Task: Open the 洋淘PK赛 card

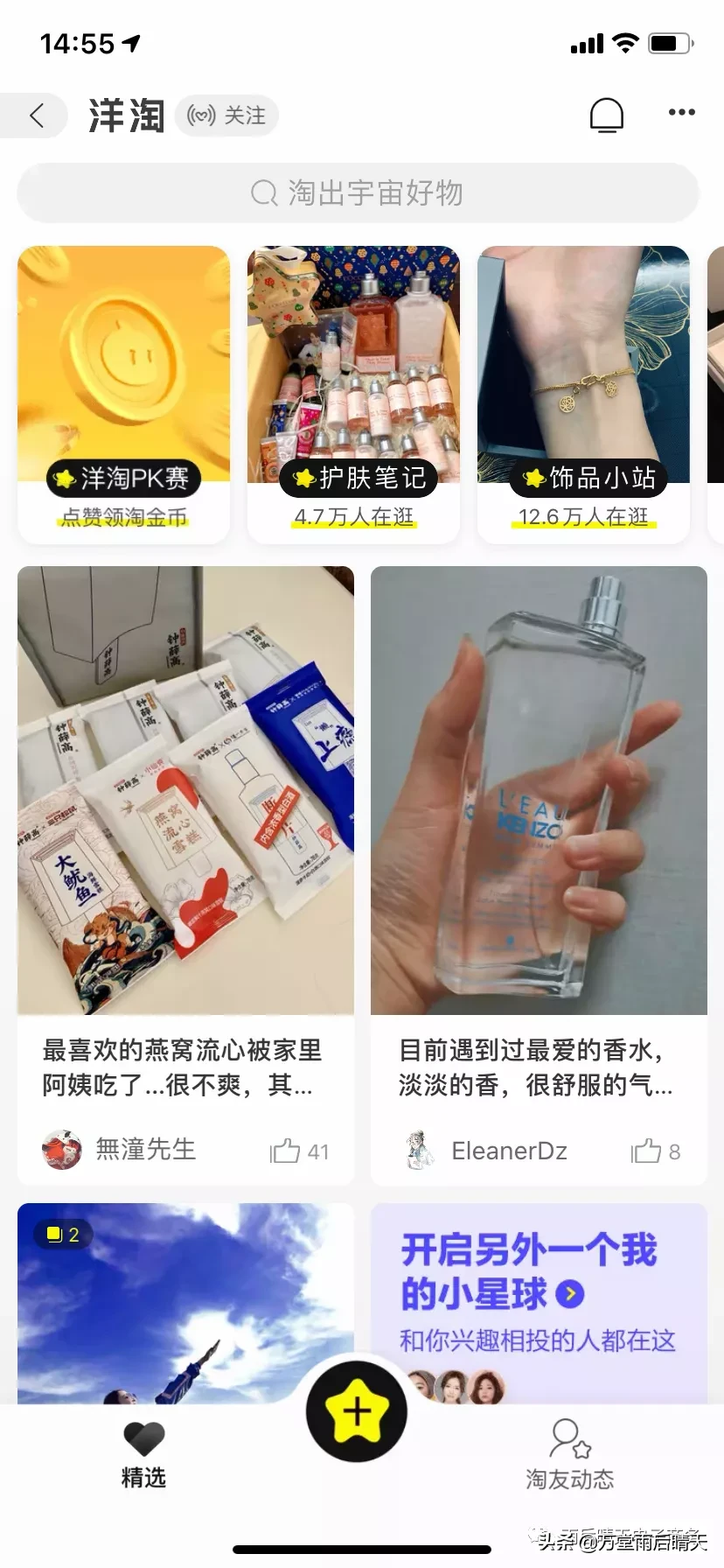Action: [x=123, y=394]
